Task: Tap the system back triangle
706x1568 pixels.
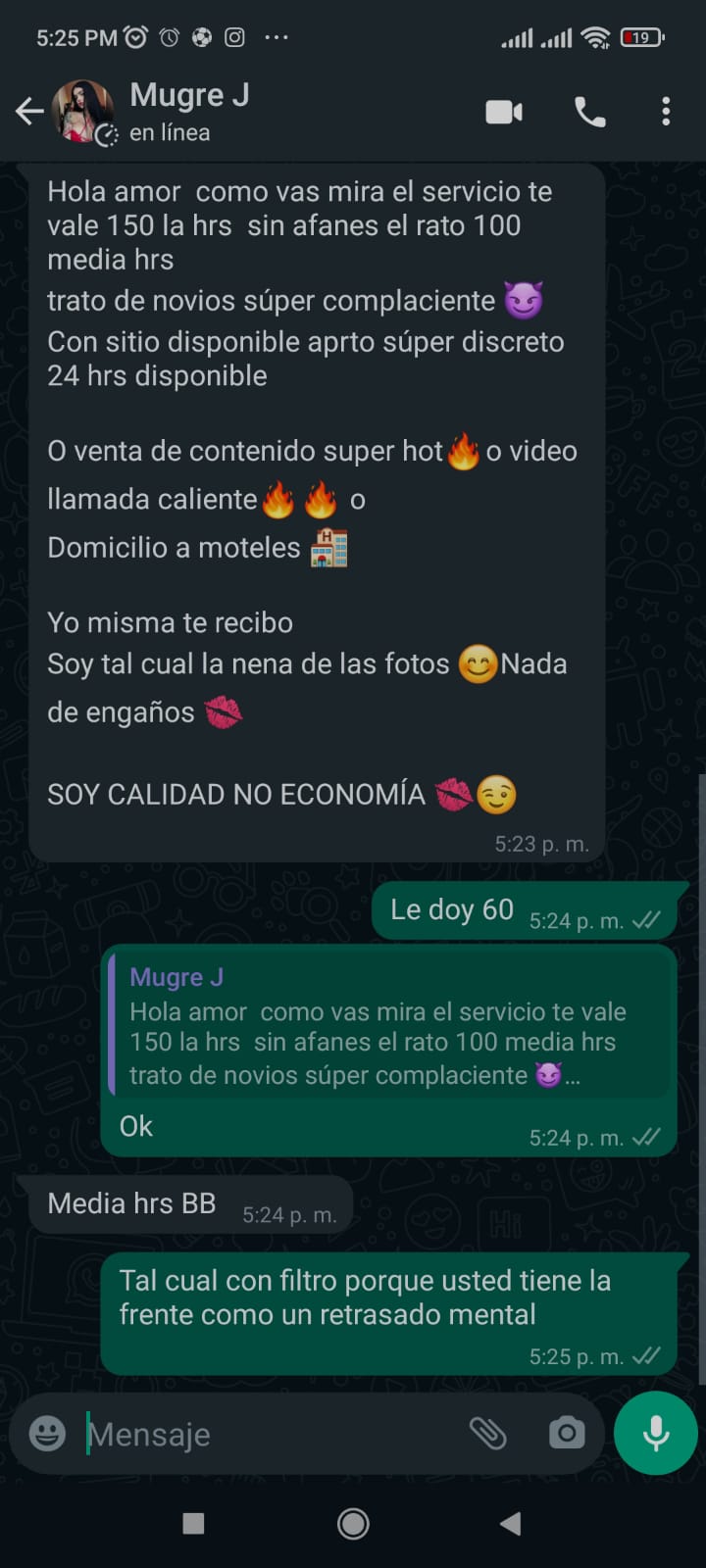Action: pyautogui.click(x=510, y=1523)
